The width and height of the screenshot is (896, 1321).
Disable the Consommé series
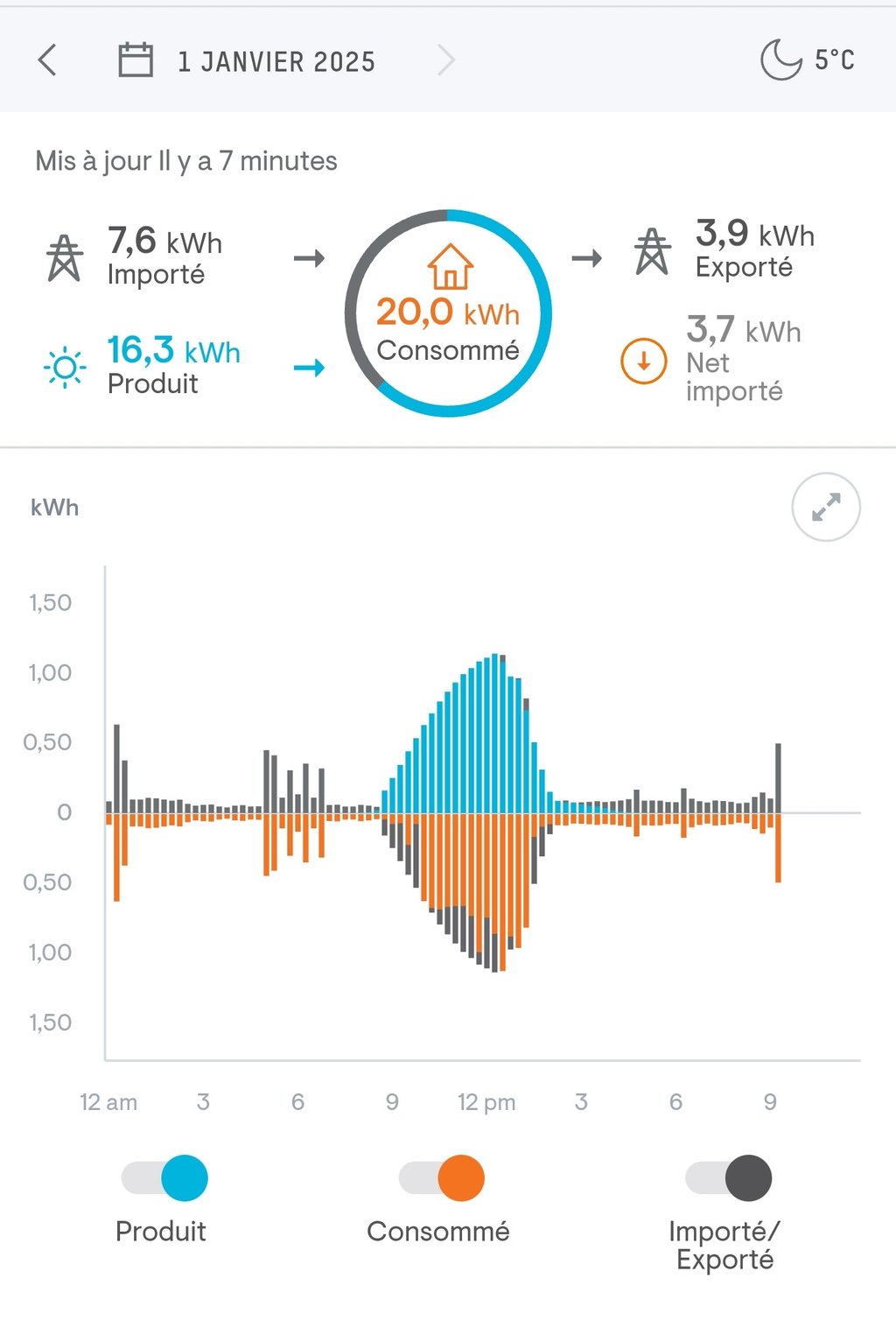pos(442,1177)
